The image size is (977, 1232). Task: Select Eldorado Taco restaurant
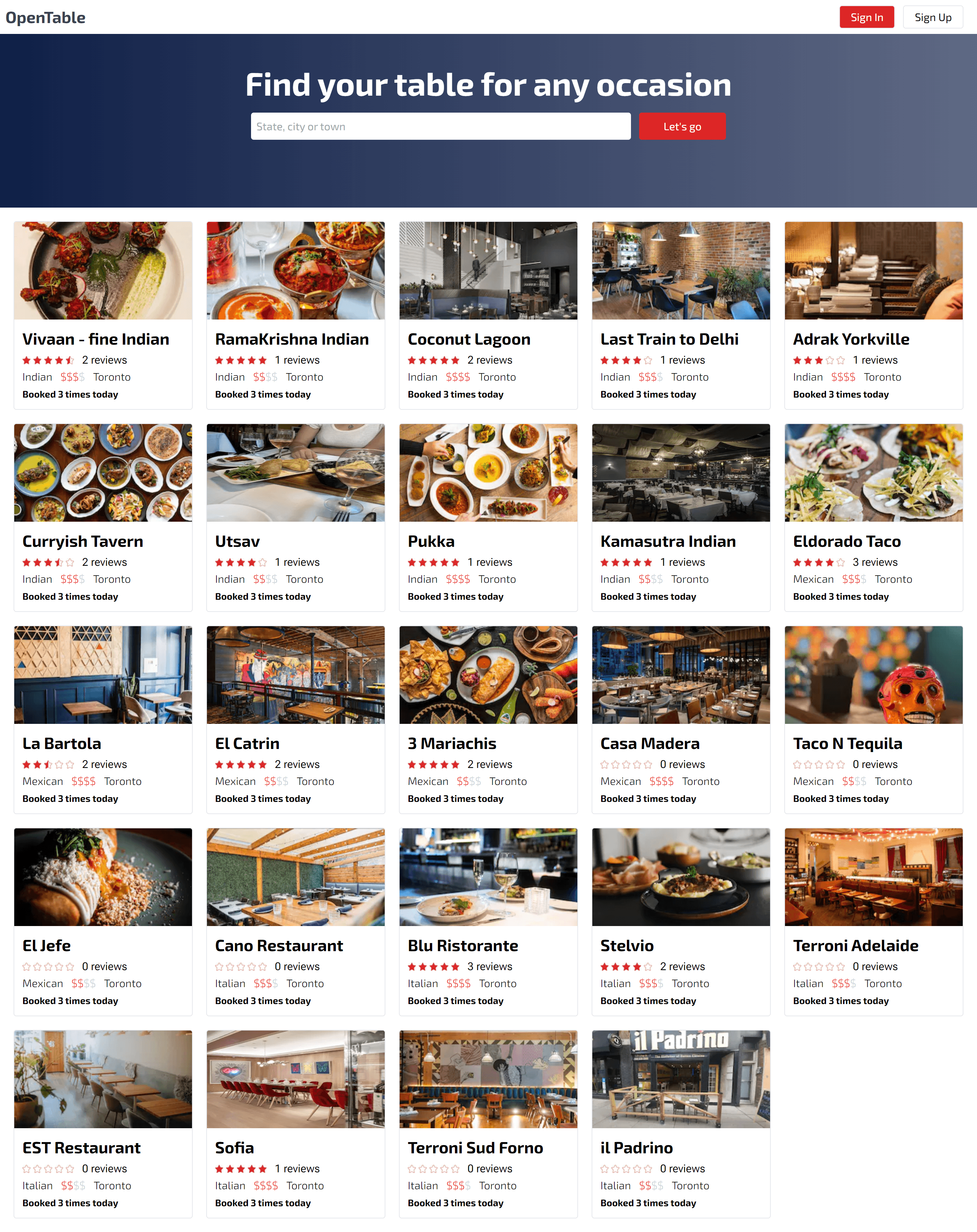tap(873, 517)
